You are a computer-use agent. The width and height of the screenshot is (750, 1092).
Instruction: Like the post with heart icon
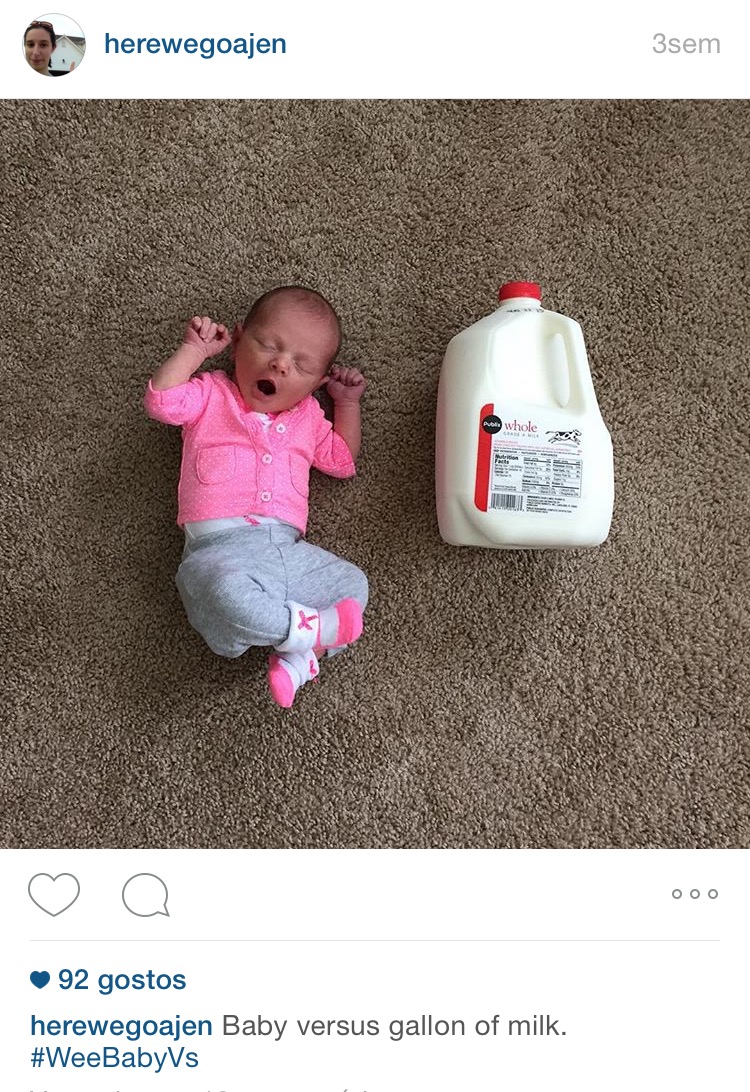coord(54,894)
